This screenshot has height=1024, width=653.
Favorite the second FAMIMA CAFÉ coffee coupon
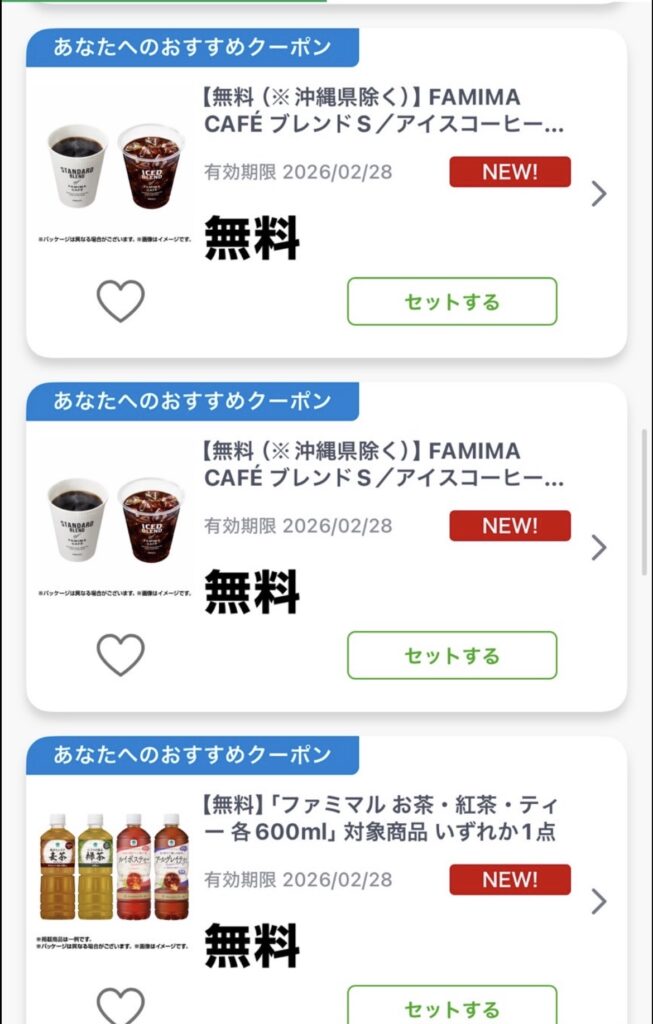tap(120, 654)
